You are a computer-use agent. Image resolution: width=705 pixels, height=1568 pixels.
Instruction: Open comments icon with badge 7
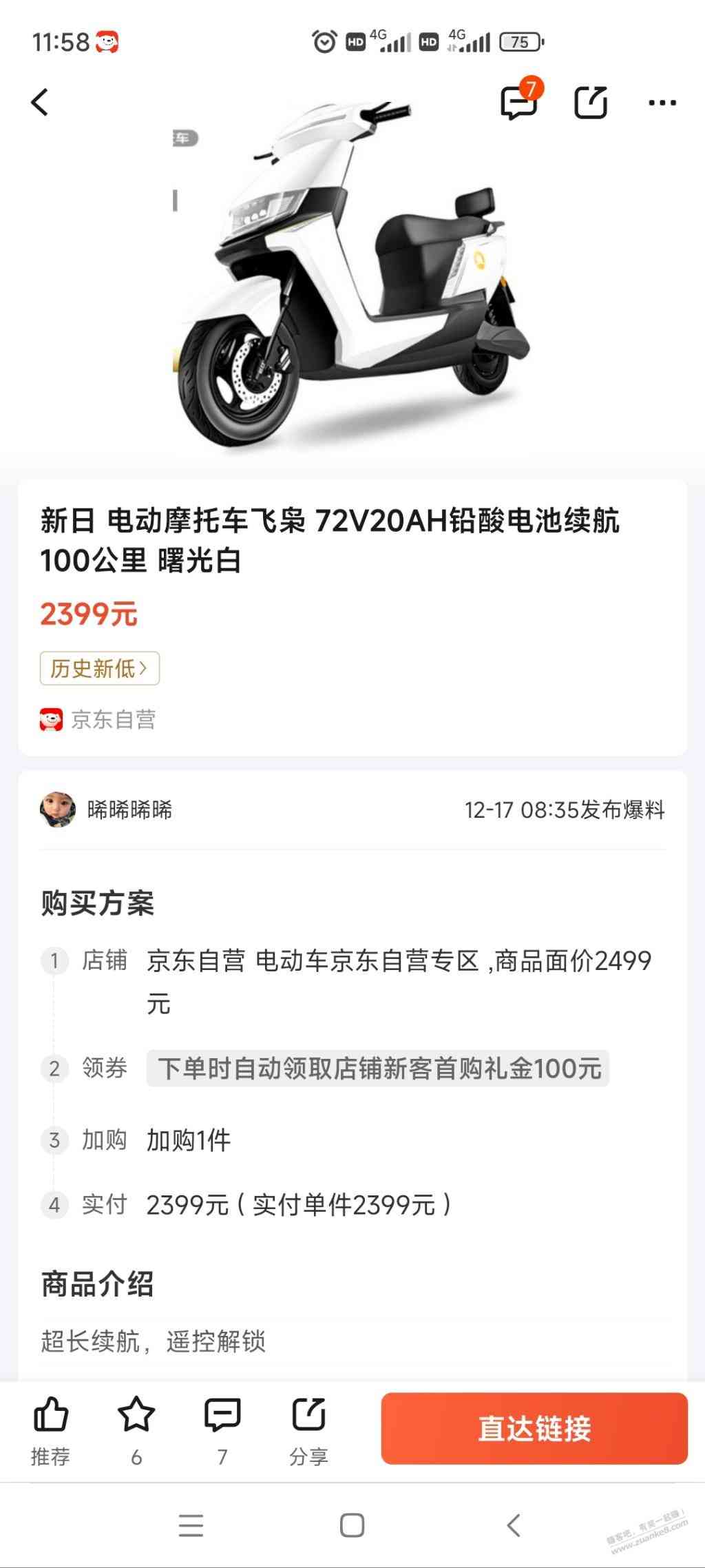(519, 103)
